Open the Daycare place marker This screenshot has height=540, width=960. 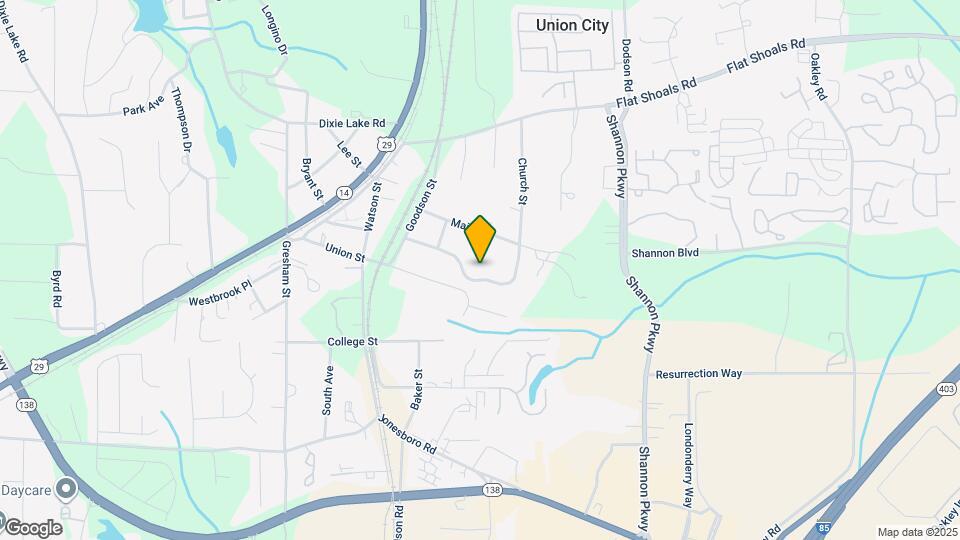(66, 489)
